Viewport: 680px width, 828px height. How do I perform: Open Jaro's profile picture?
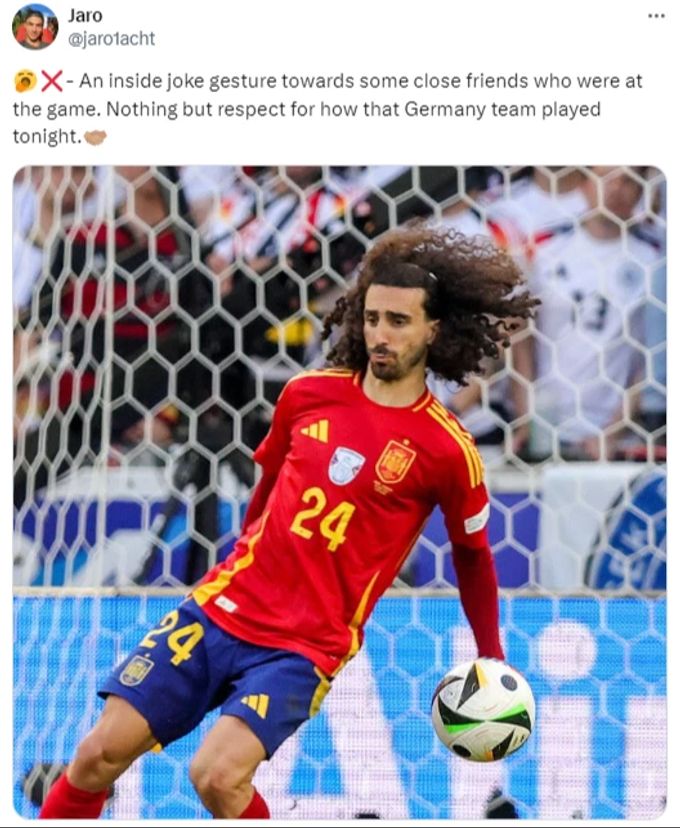35,27
